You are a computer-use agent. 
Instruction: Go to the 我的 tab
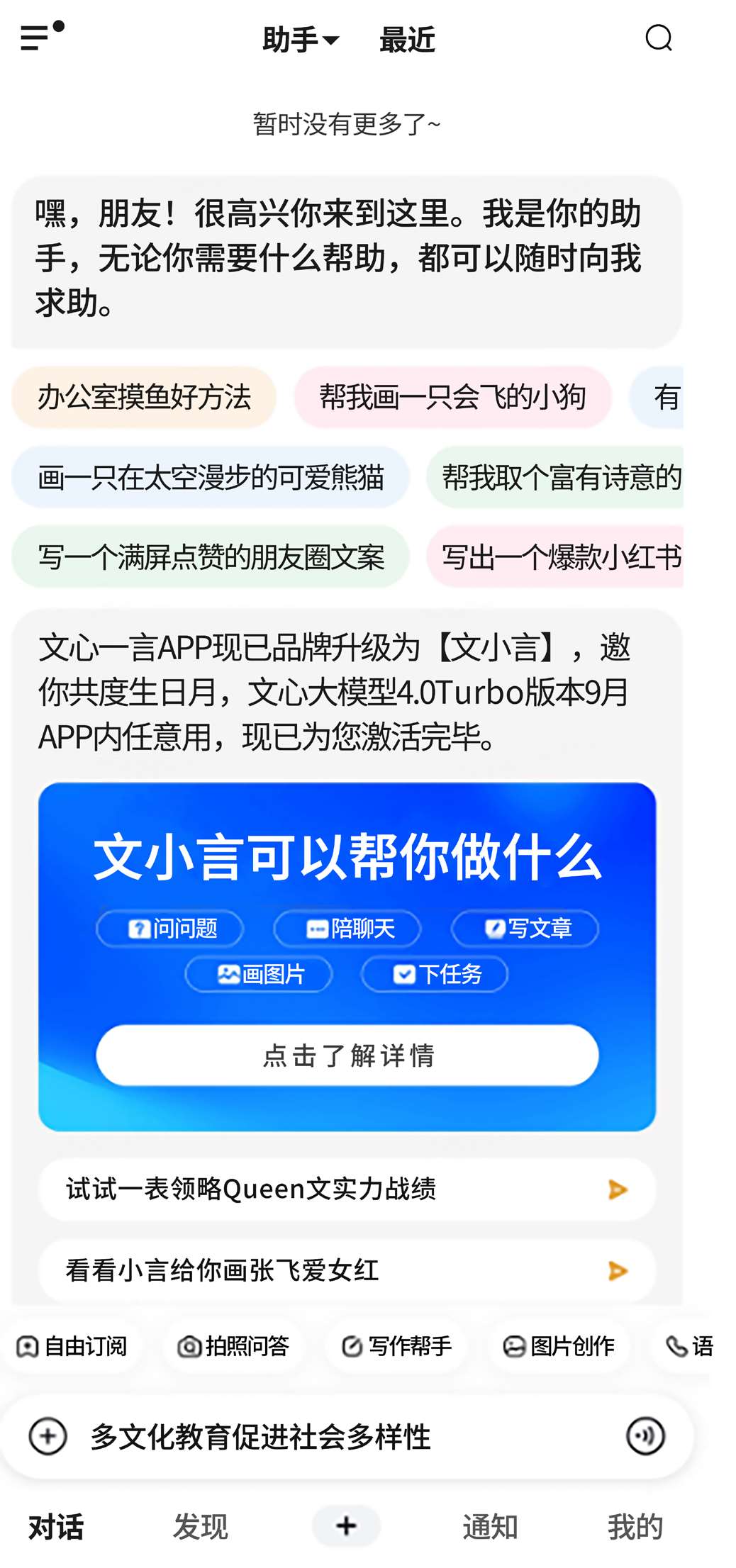[635, 1526]
